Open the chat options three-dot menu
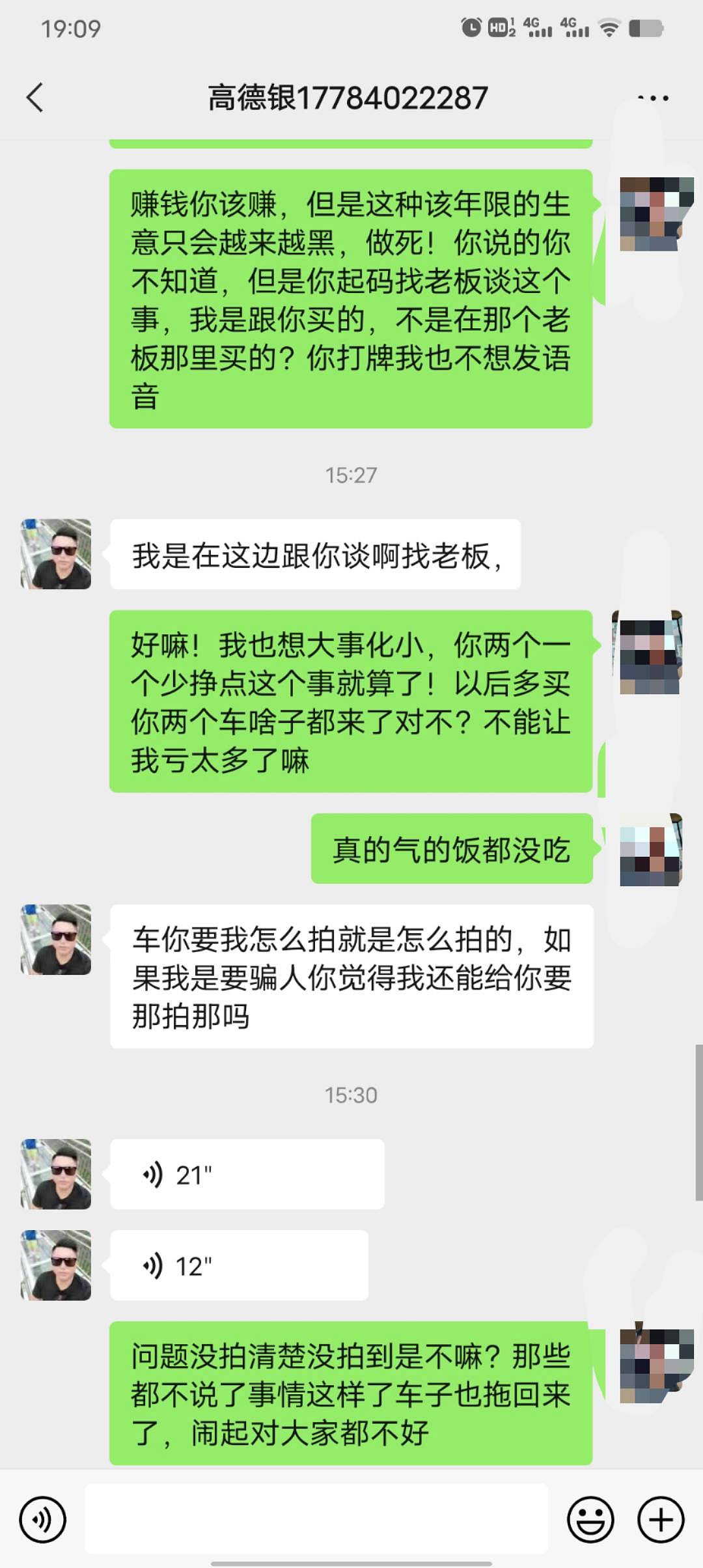703x1568 pixels. coord(653,98)
